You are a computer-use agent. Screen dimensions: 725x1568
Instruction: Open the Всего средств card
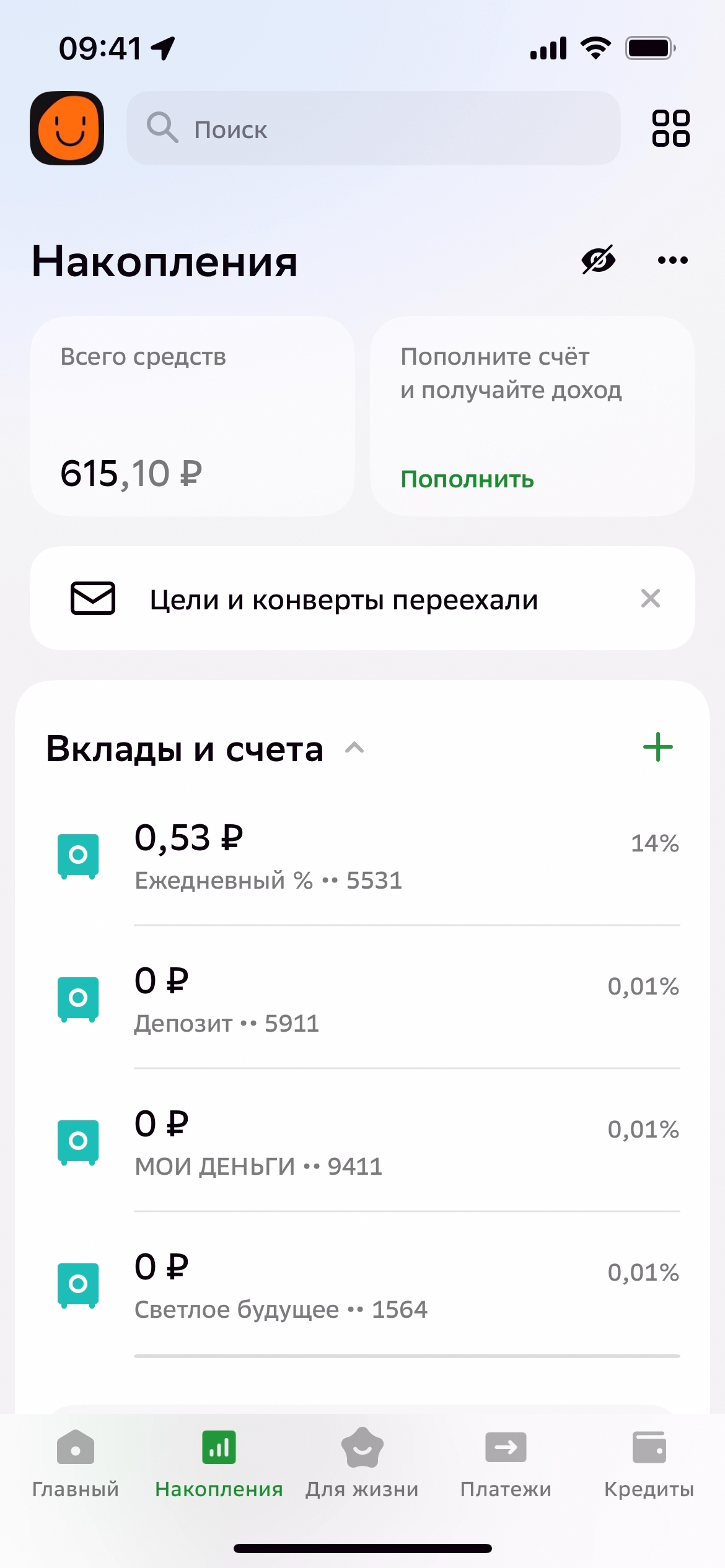pyautogui.click(x=192, y=416)
